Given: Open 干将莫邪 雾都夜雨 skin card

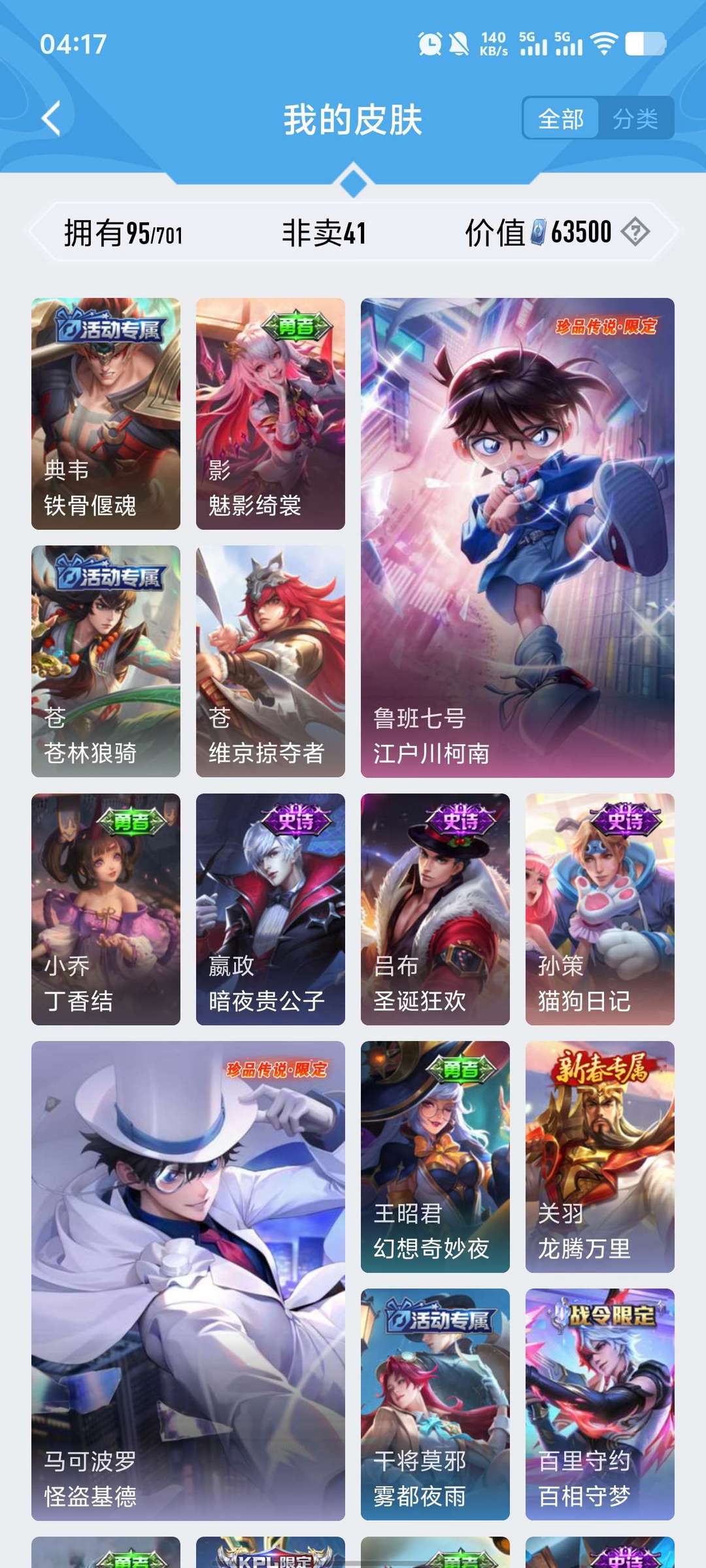Looking at the screenshot, I should tap(435, 1404).
